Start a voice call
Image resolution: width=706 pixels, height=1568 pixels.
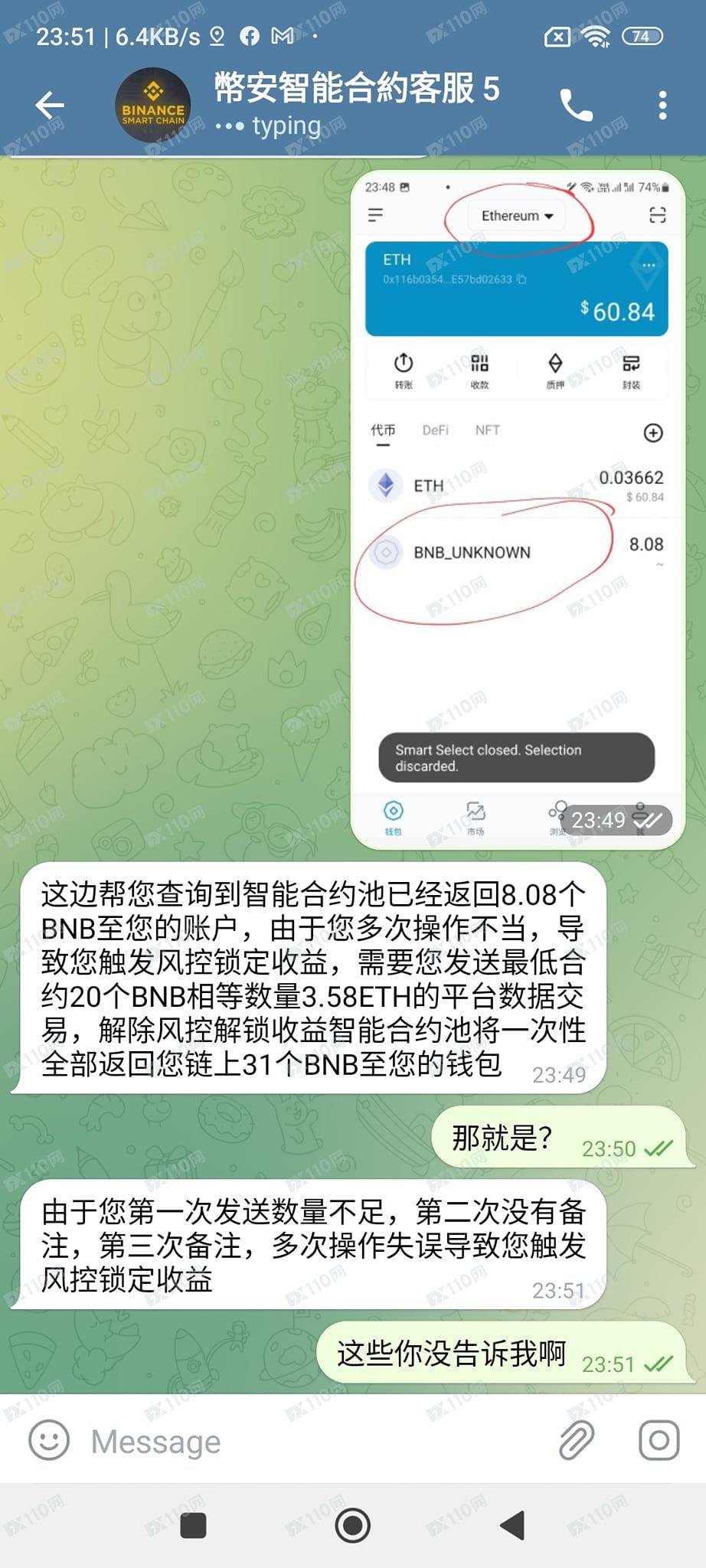tap(576, 105)
